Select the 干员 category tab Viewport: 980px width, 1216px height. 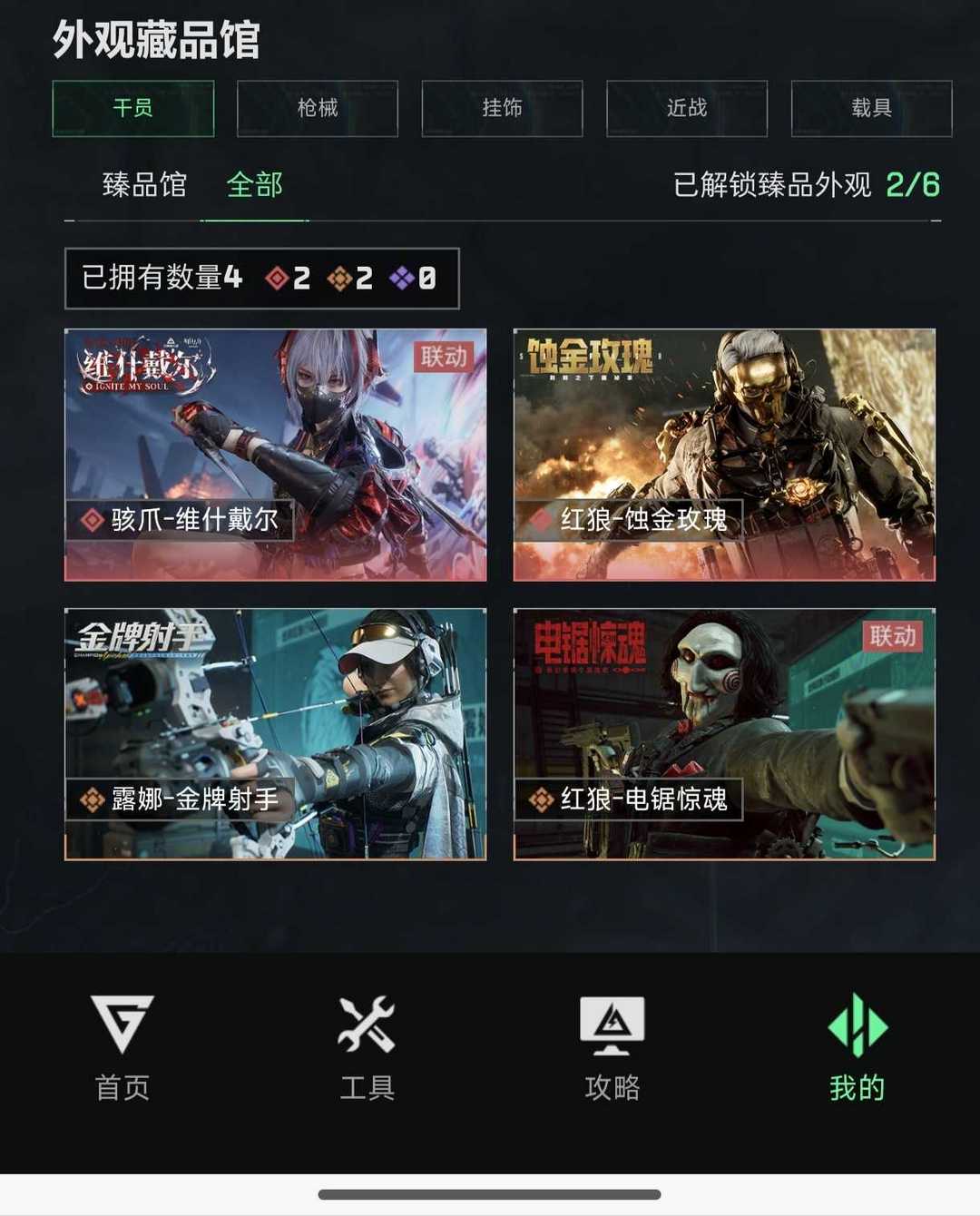coord(133,109)
